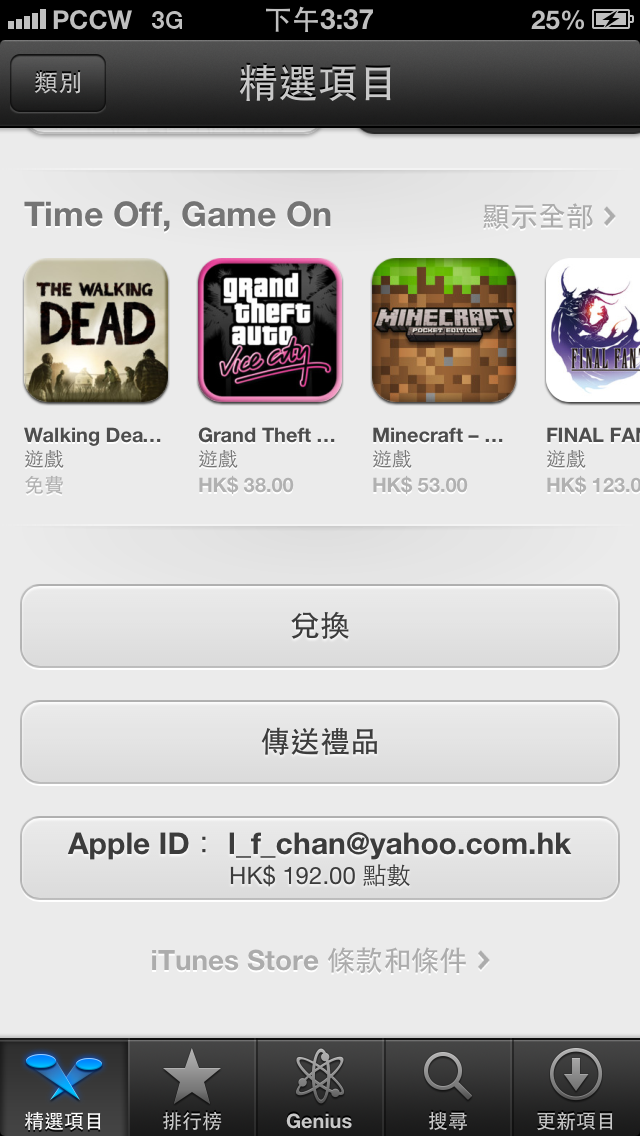Open The Walking Dead game

(x=96, y=331)
